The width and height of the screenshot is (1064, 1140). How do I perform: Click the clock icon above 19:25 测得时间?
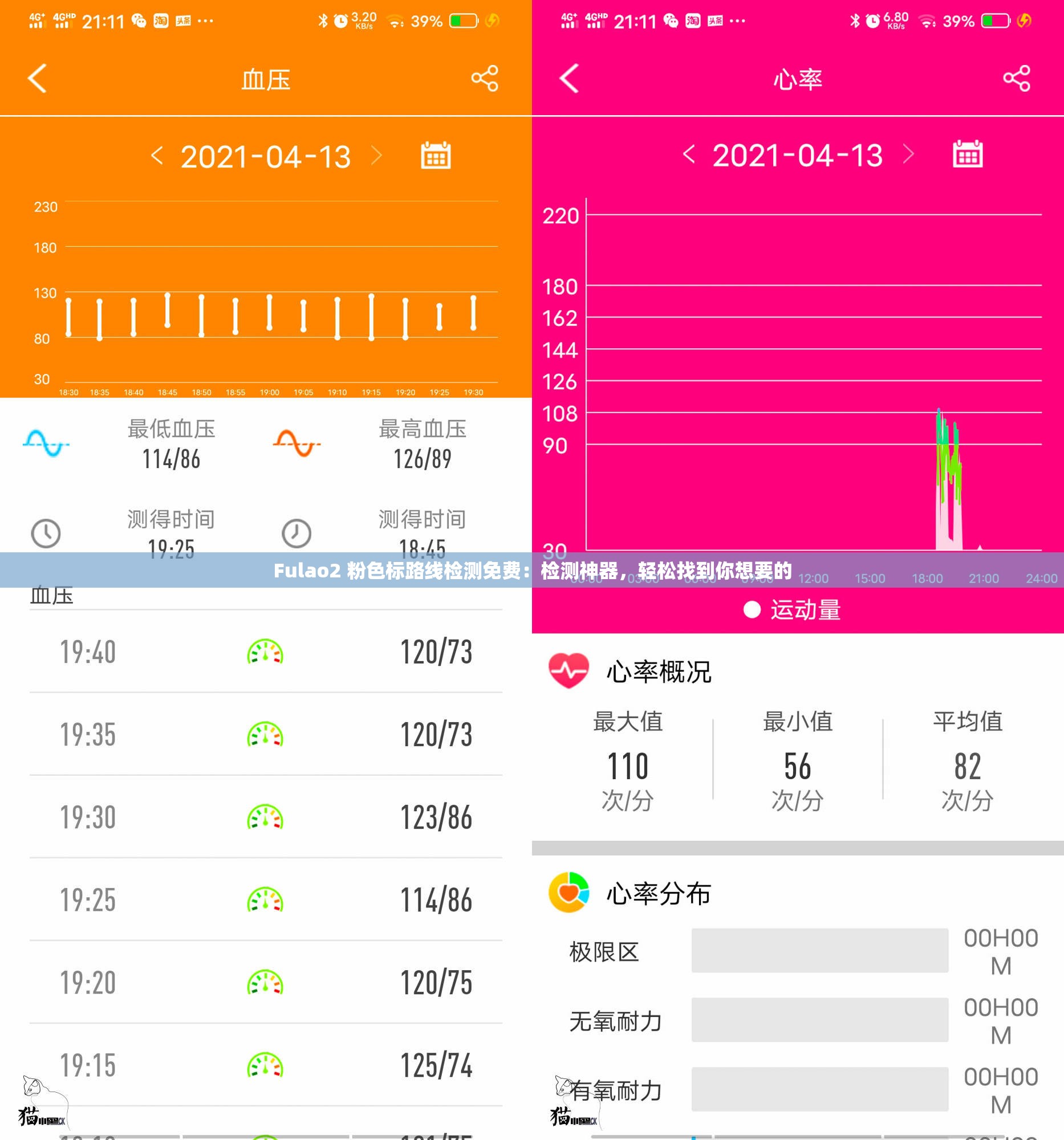point(46,532)
